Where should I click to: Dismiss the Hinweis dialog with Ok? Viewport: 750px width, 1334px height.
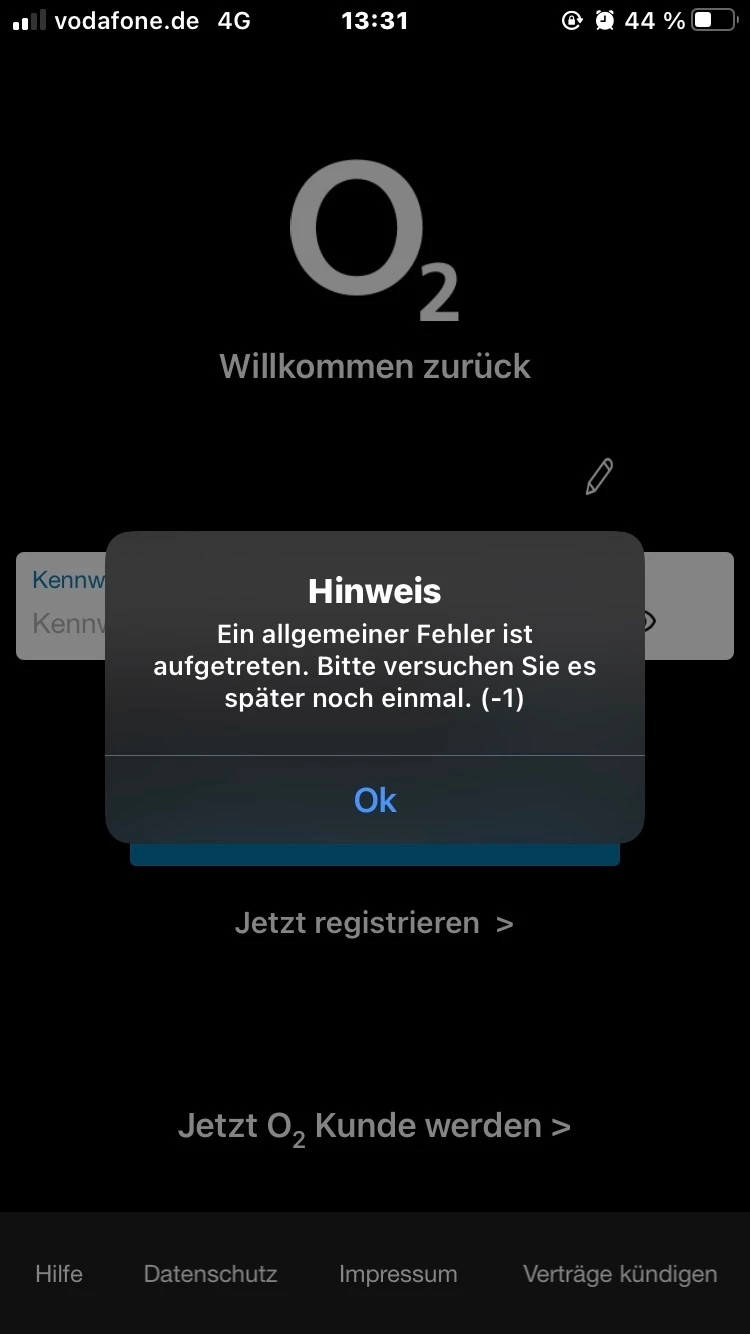coord(375,800)
